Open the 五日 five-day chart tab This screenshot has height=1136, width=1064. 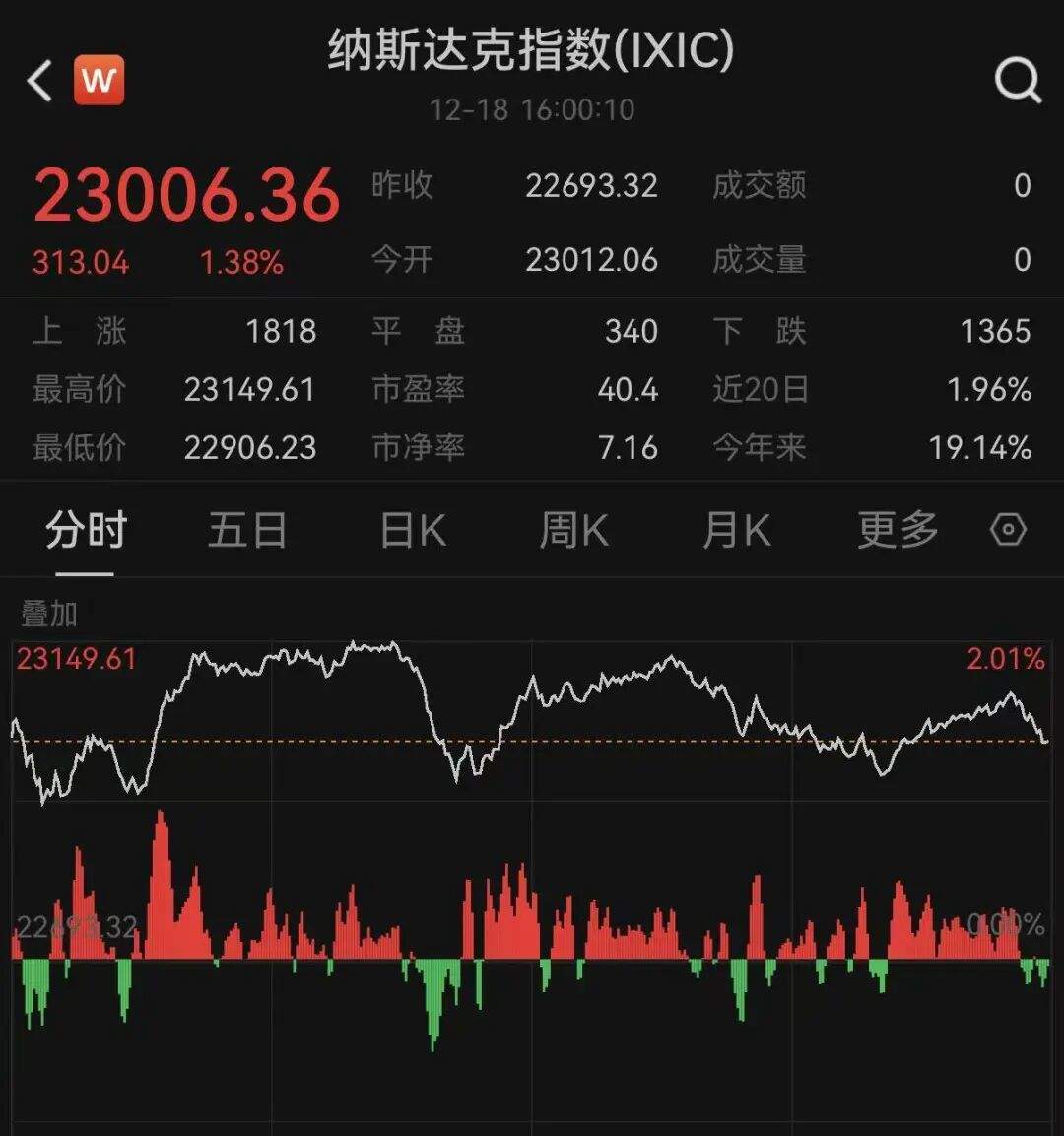pyautogui.click(x=247, y=530)
